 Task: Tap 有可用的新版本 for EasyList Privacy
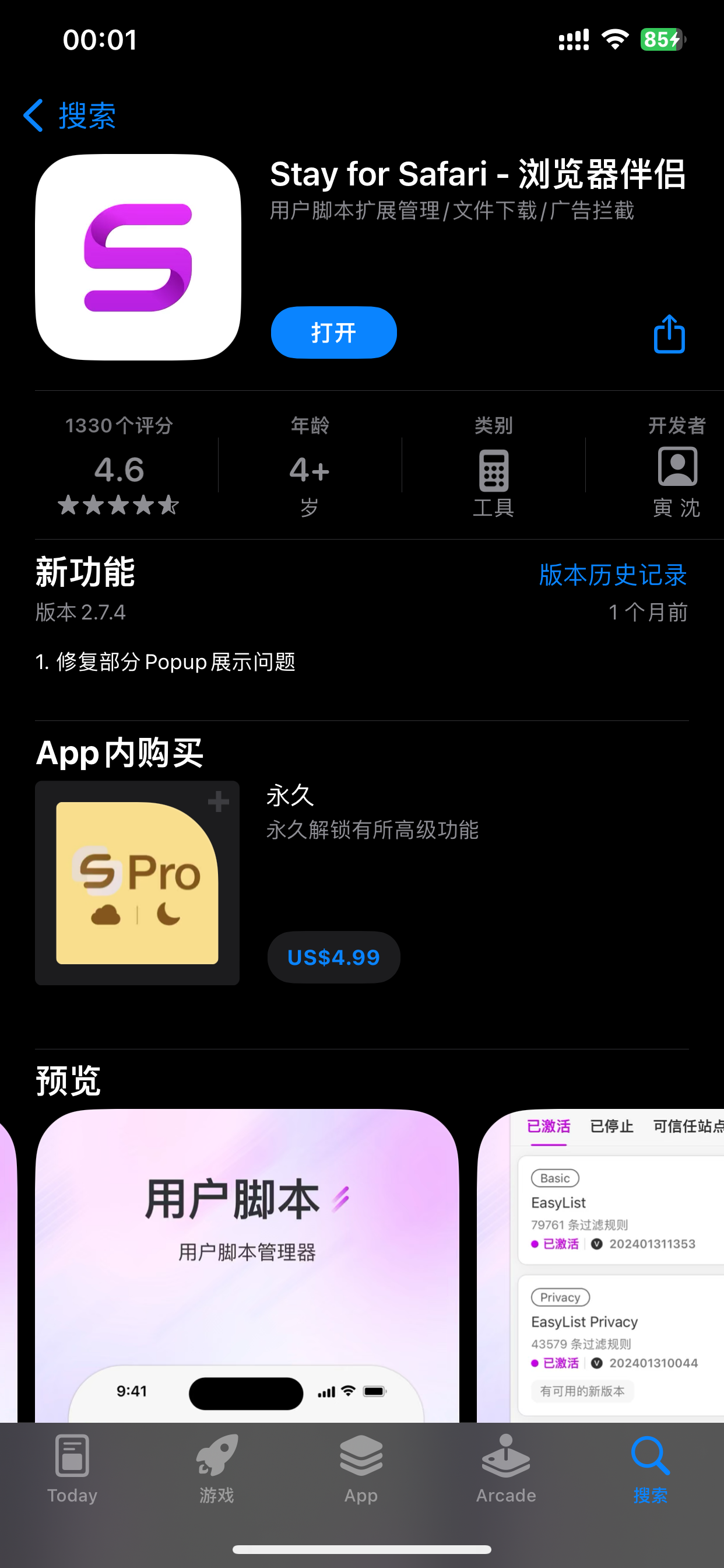coord(582,1391)
